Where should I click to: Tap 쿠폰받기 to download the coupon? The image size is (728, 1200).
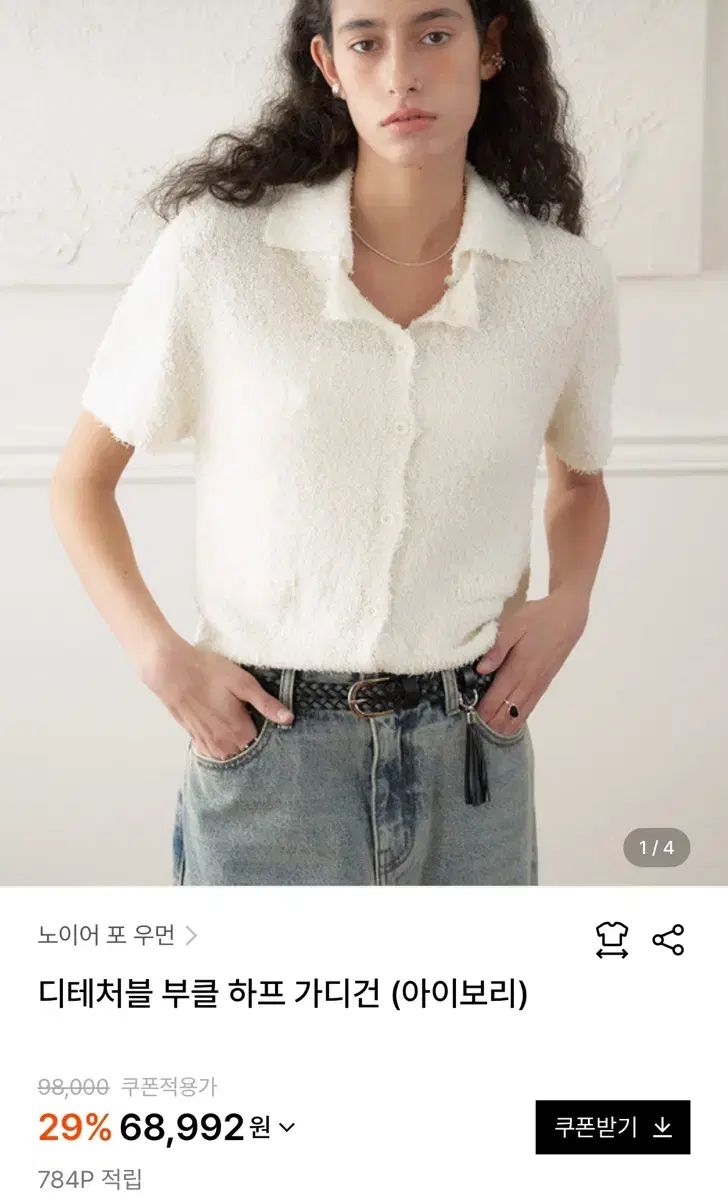[x=612, y=1127]
